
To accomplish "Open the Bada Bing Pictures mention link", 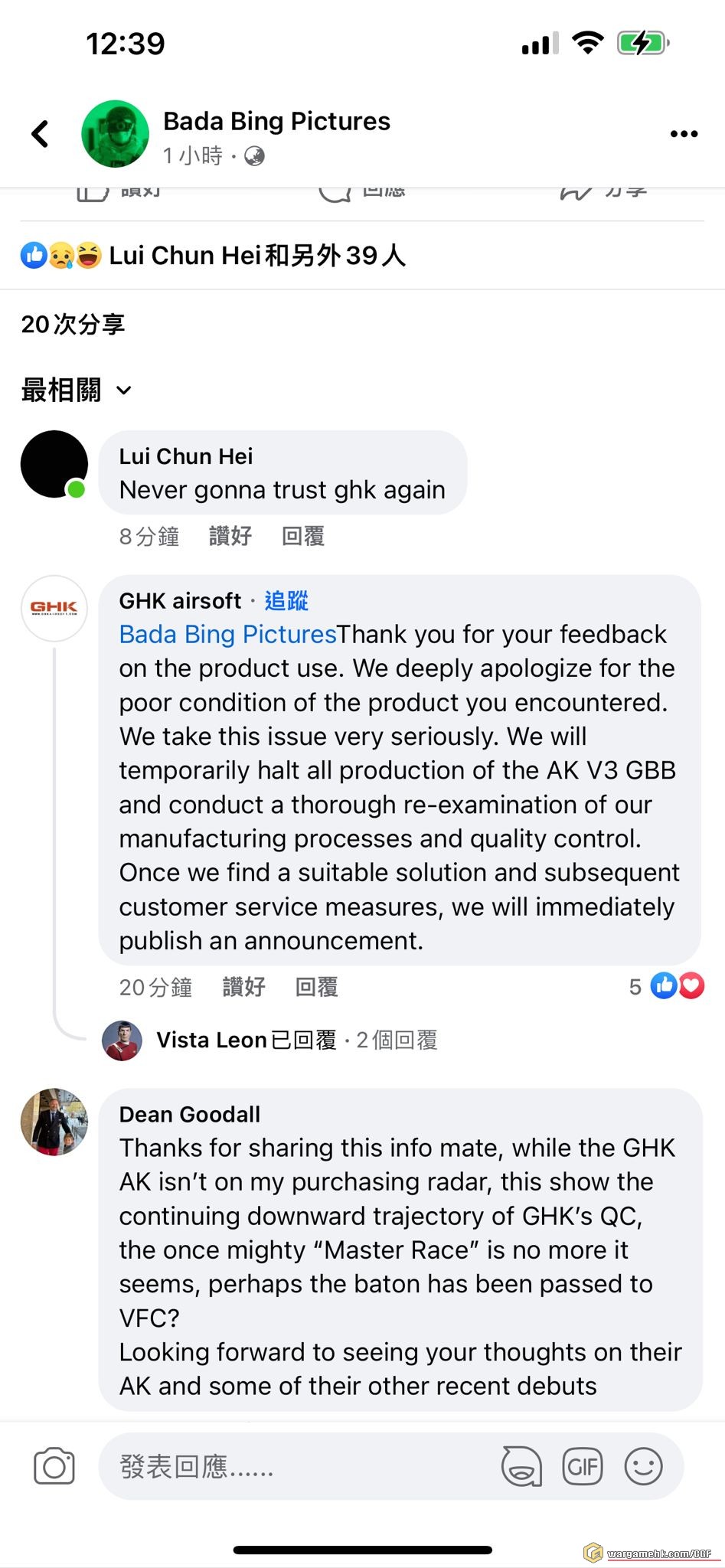I will pos(227,635).
